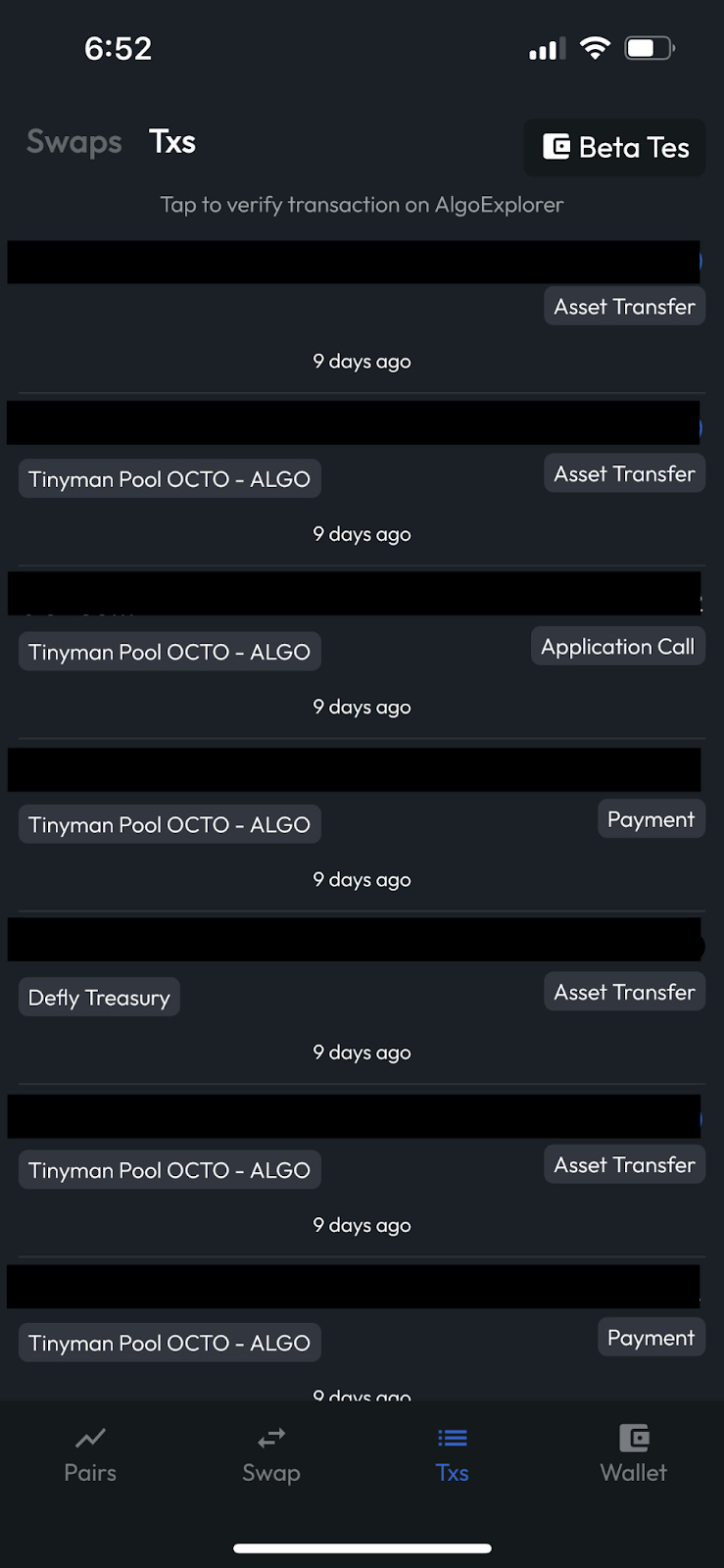The height and width of the screenshot is (1568, 724).
Task: Open the Beta Tes wallet button
Action: [614, 148]
